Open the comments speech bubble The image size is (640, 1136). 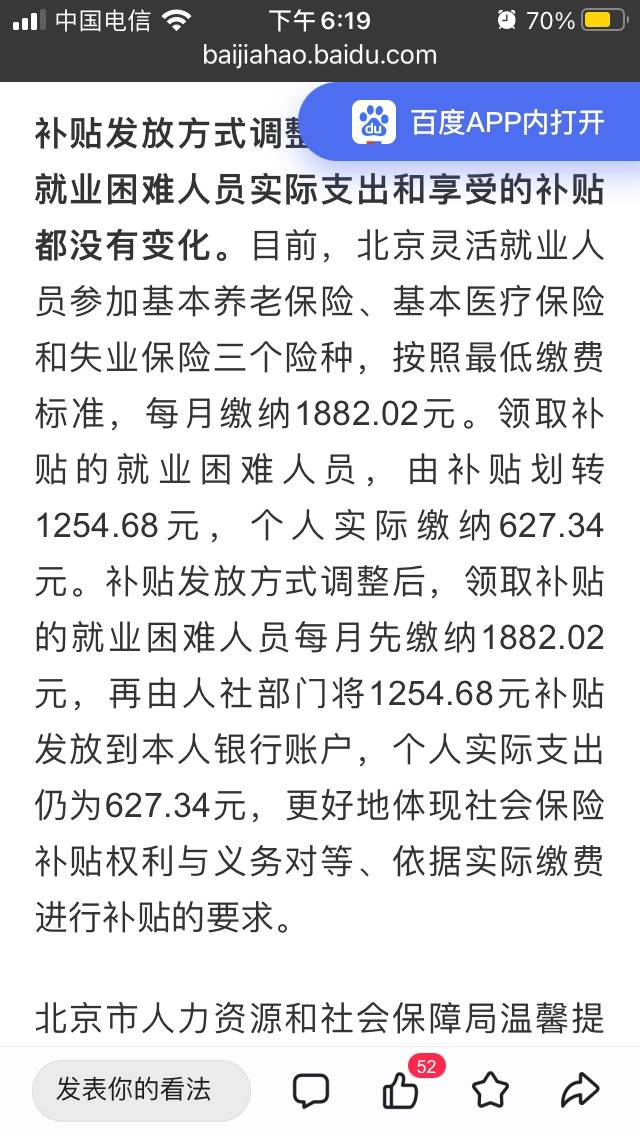(x=311, y=1090)
